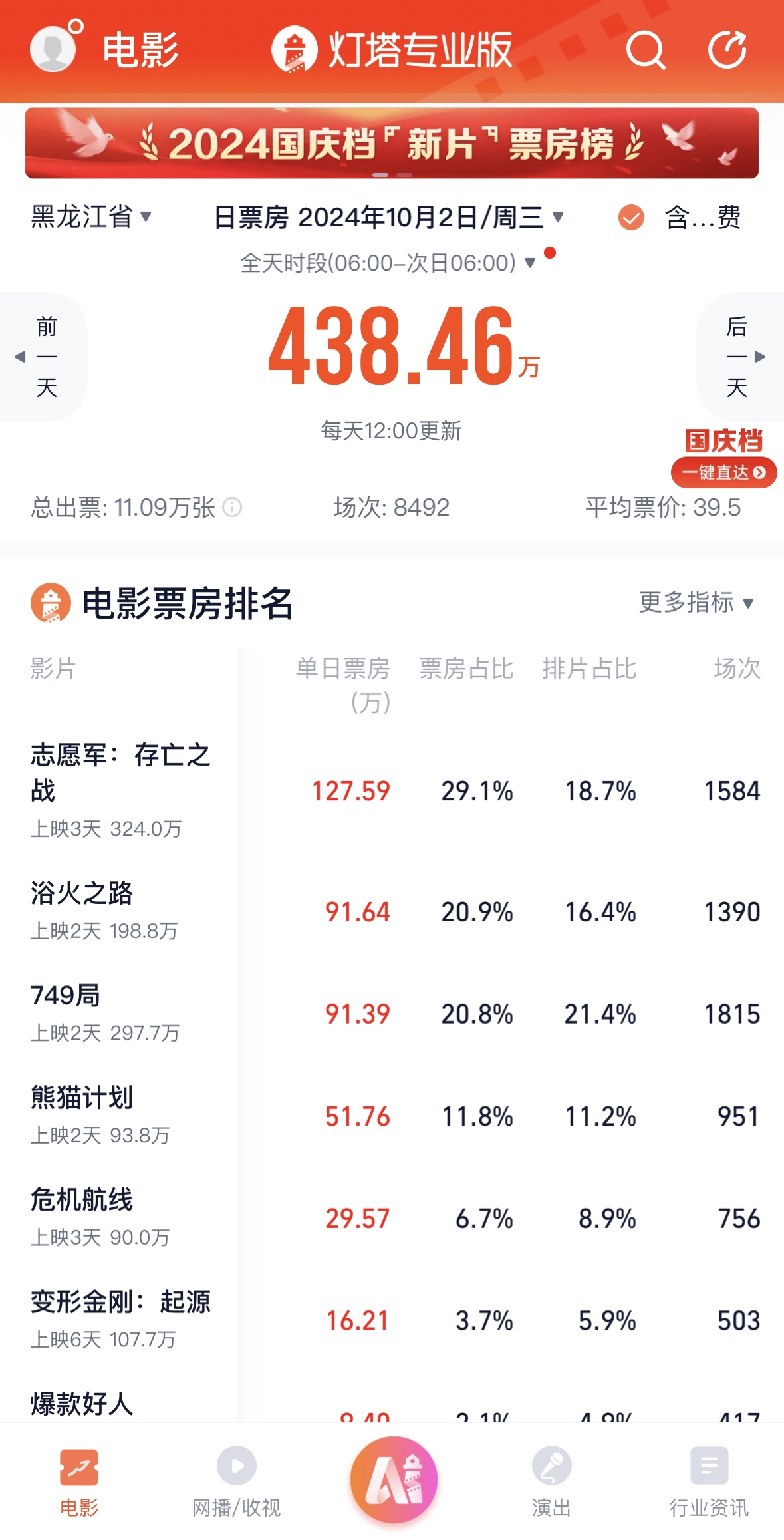The height and width of the screenshot is (1540, 784).
Task: Open the 日票房 date picker
Action: [389, 217]
